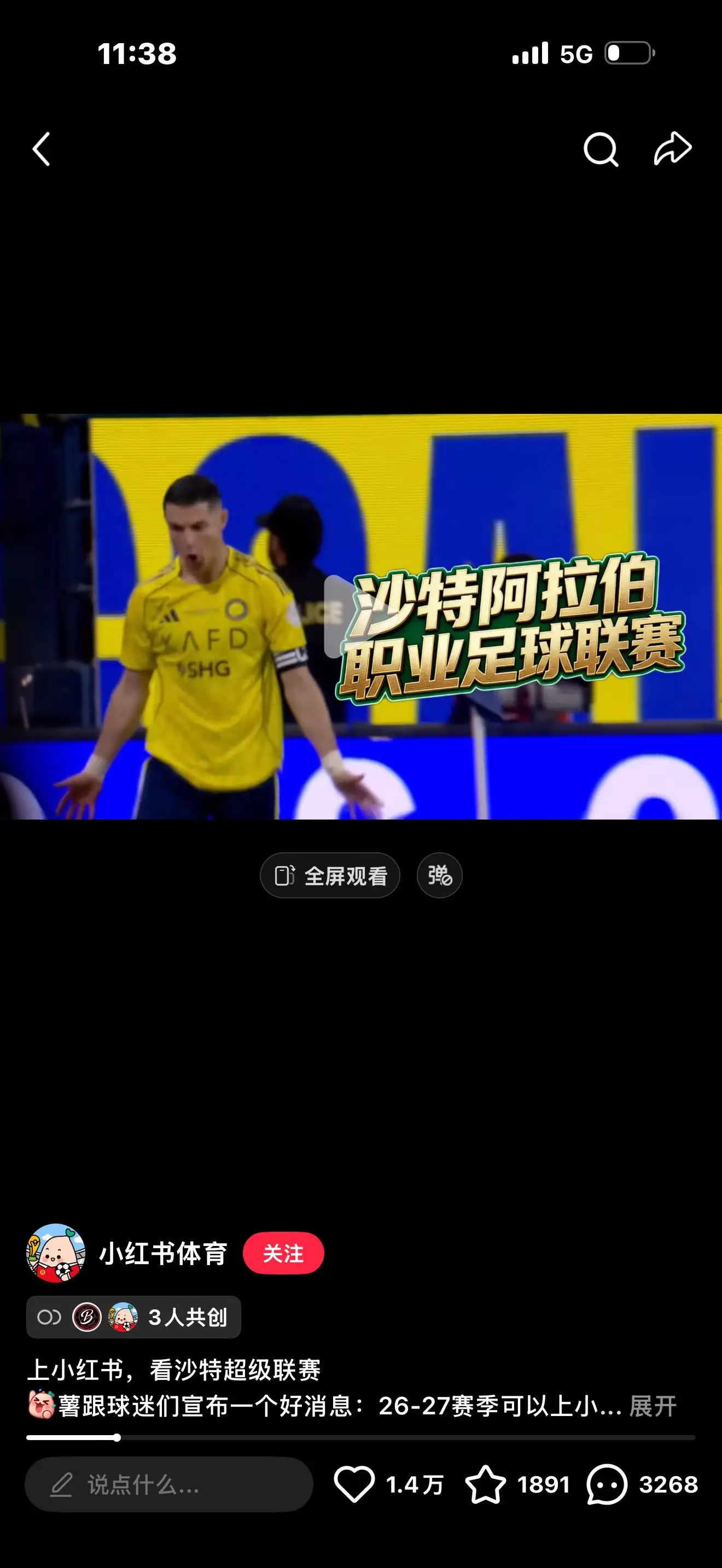Tap the 说点什么 comment field
This screenshot has width=722, height=1568.
pyautogui.click(x=168, y=1484)
